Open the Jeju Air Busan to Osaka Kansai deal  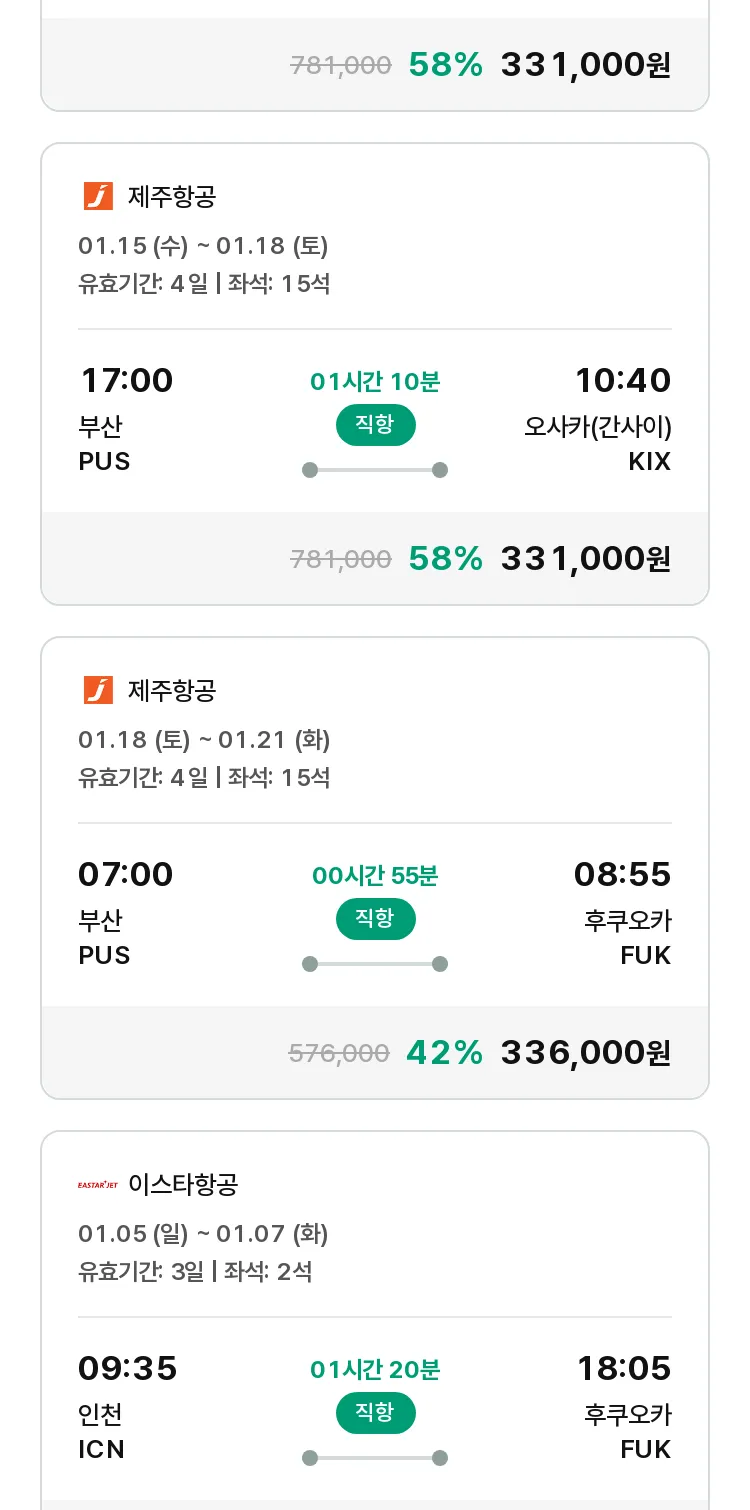(x=375, y=374)
